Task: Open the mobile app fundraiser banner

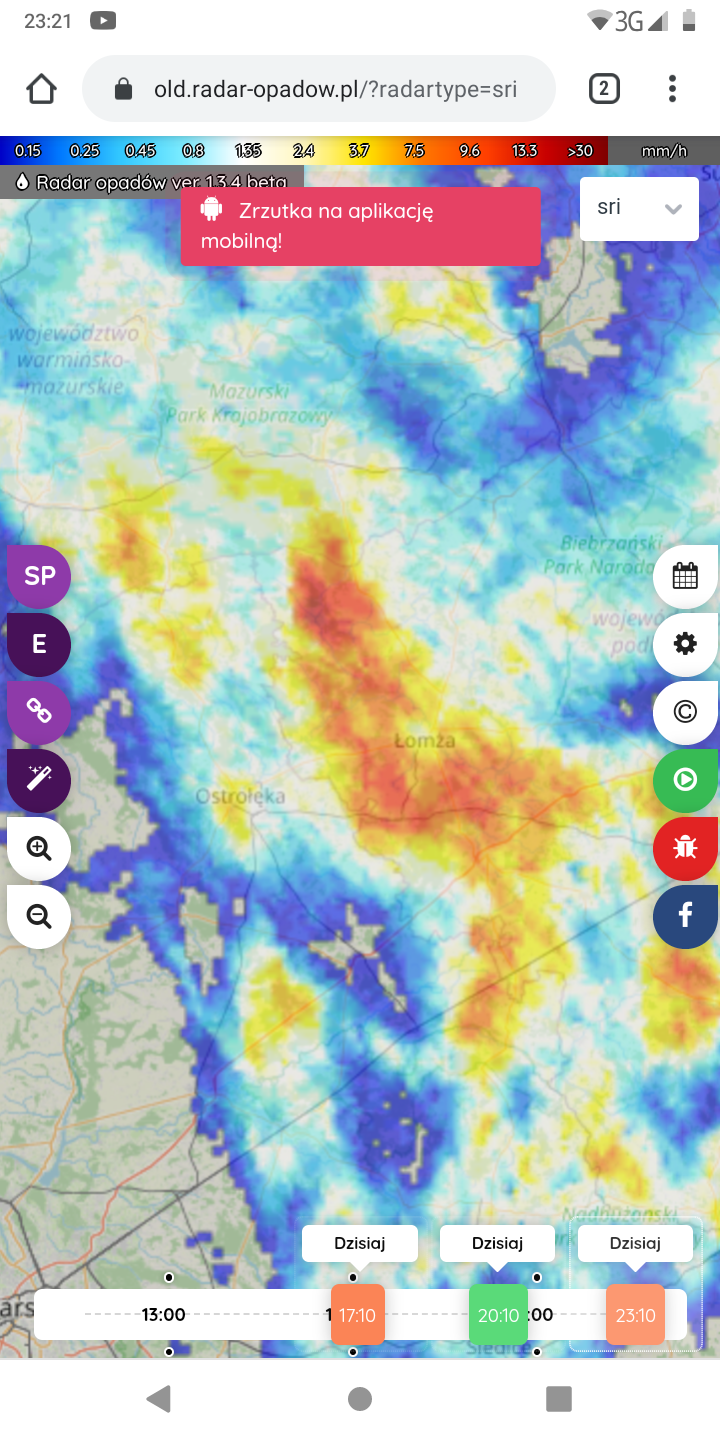Action: point(360,226)
